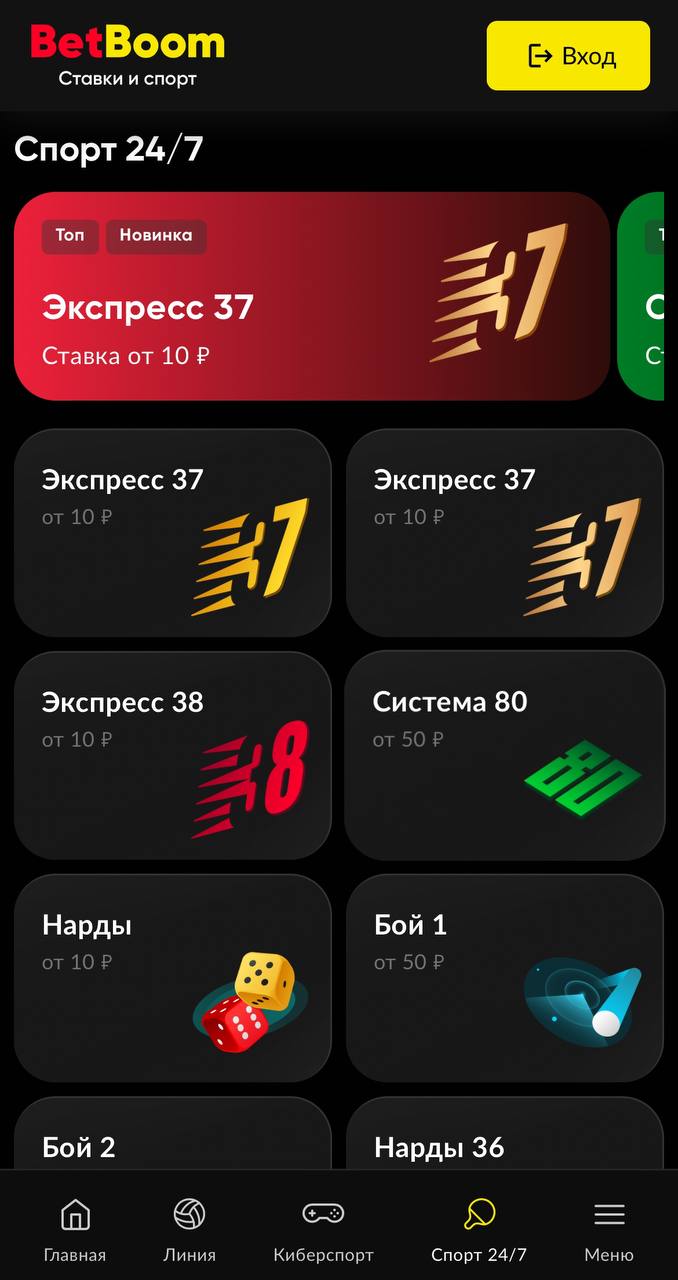The image size is (678, 1280).
Task: Select the Спорт 24/7 tab
Action: 479,1230
